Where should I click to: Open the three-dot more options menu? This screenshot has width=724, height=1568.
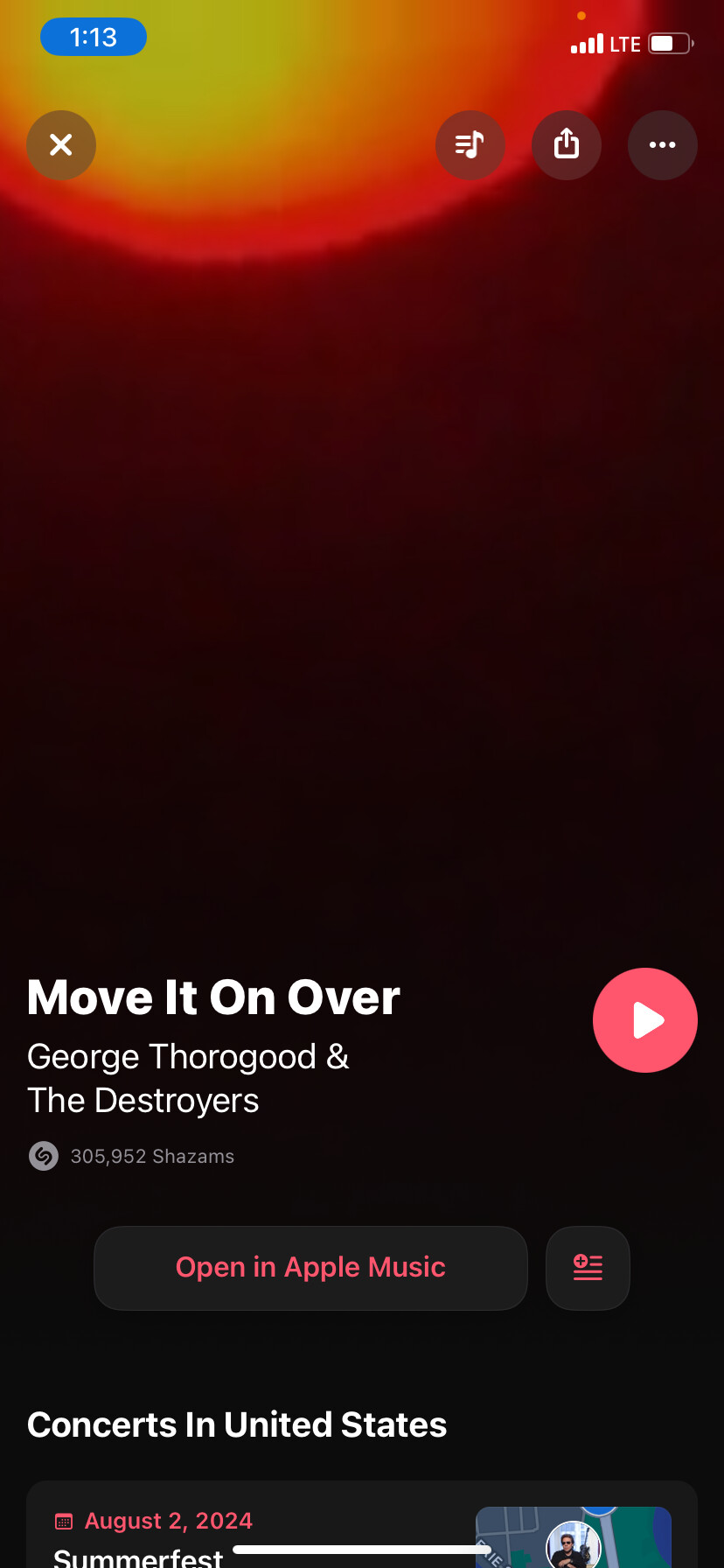662,145
